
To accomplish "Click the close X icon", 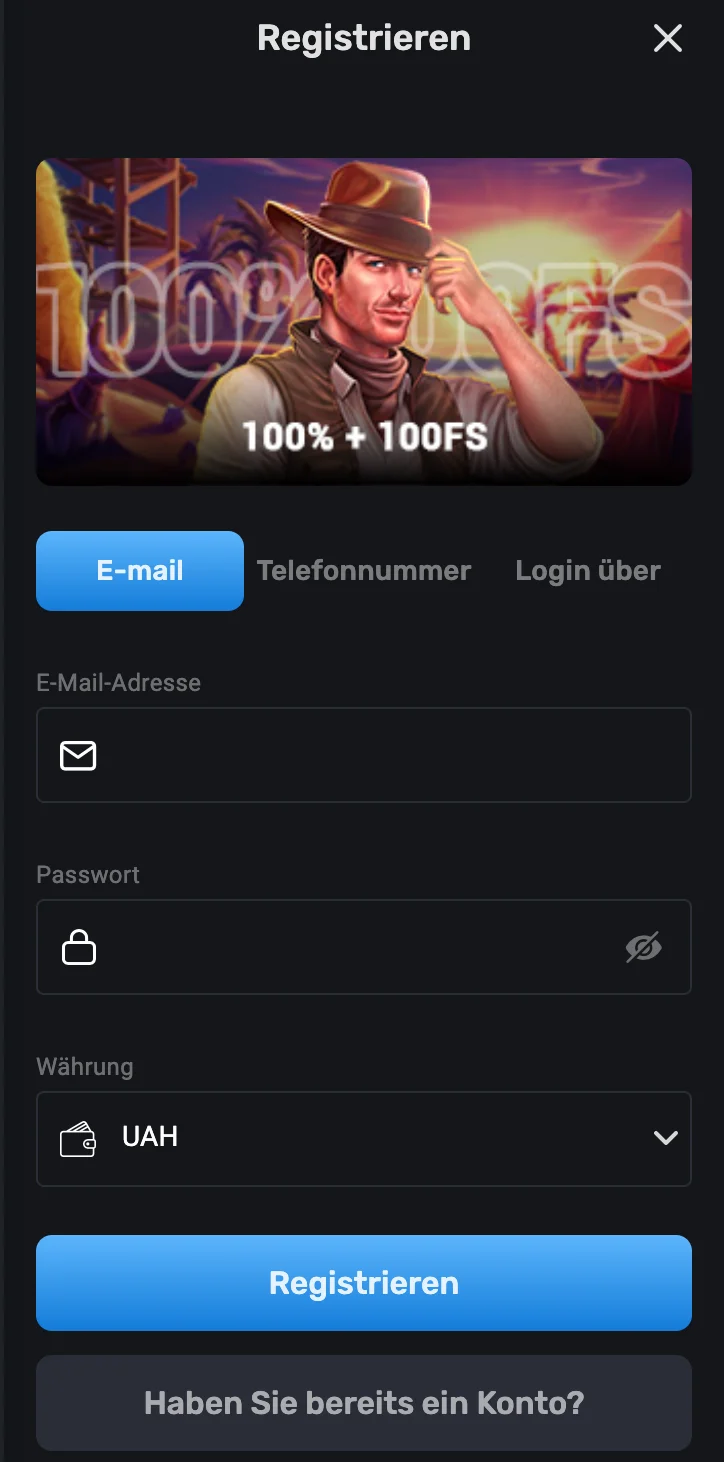I will point(667,38).
